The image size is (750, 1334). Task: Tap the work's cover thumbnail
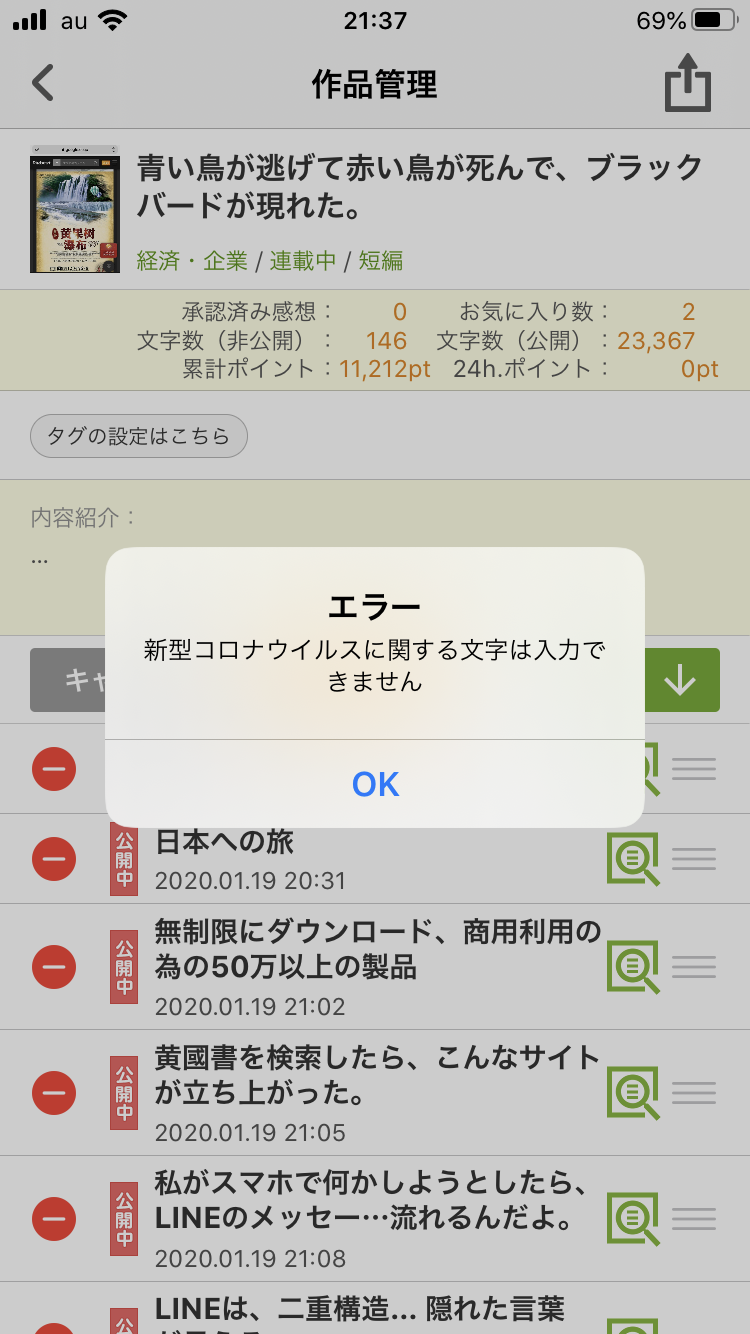75,209
